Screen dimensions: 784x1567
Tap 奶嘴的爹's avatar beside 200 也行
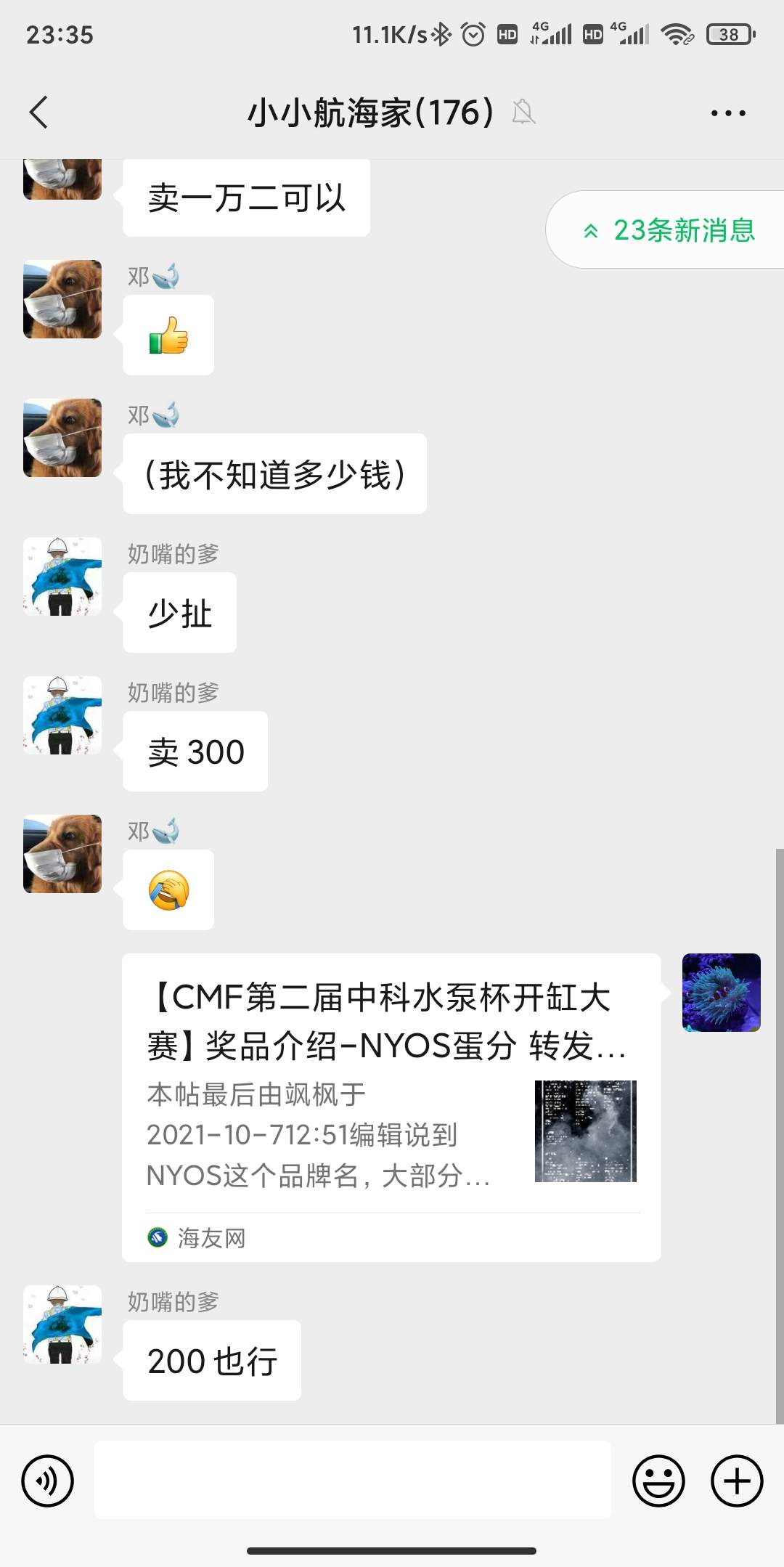pyautogui.click(x=62, y=1324)
